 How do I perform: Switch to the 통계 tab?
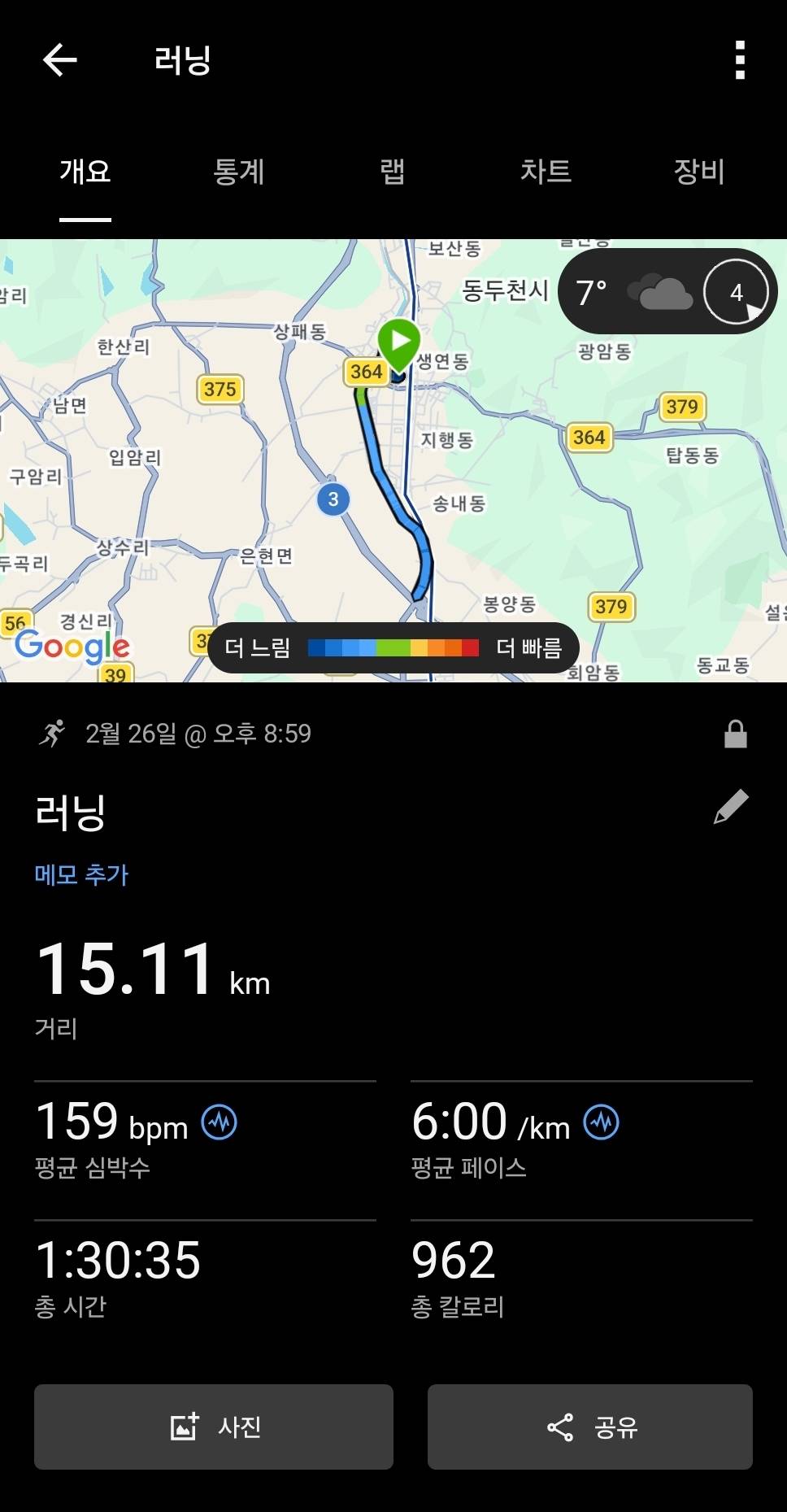(x=240, y=172)
